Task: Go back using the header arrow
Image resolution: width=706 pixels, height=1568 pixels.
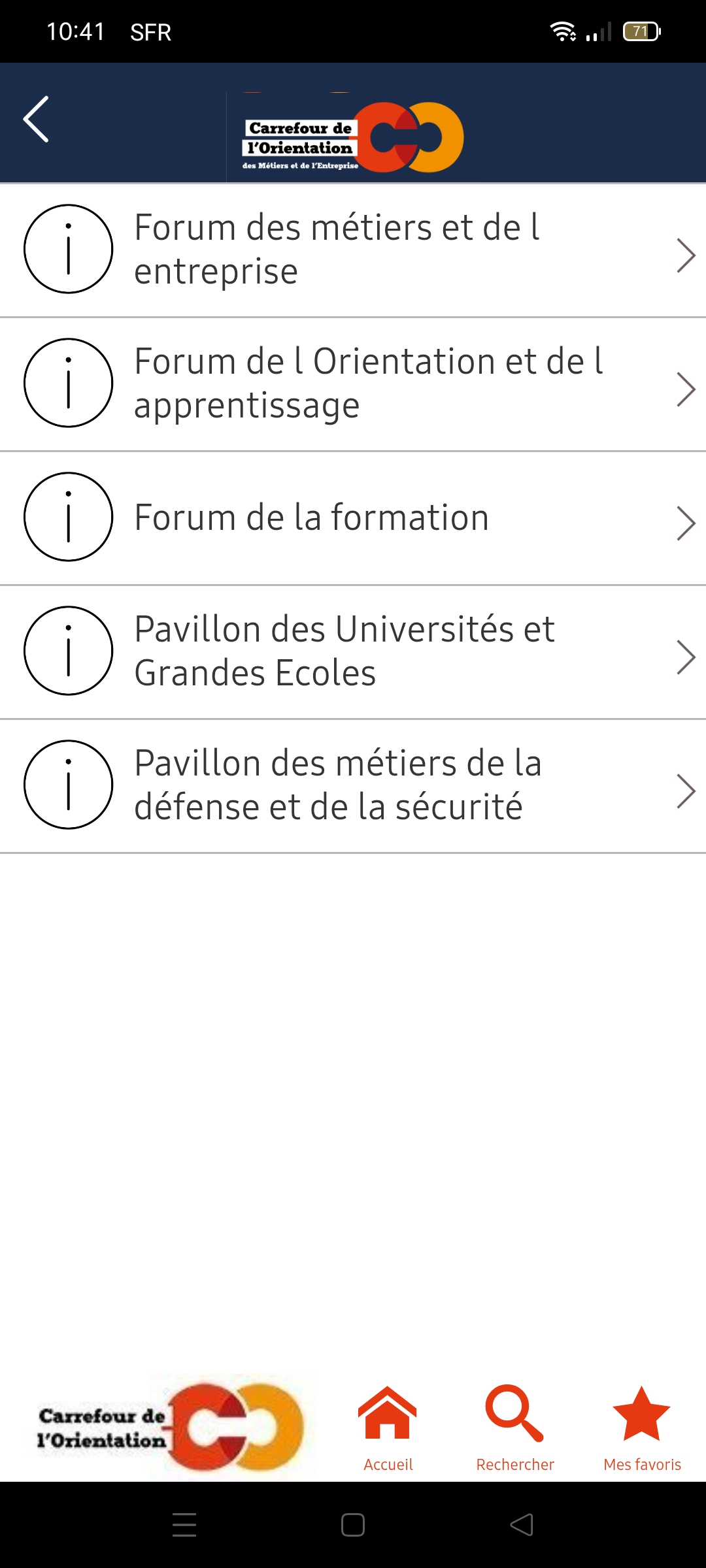Action: [36, 119]
